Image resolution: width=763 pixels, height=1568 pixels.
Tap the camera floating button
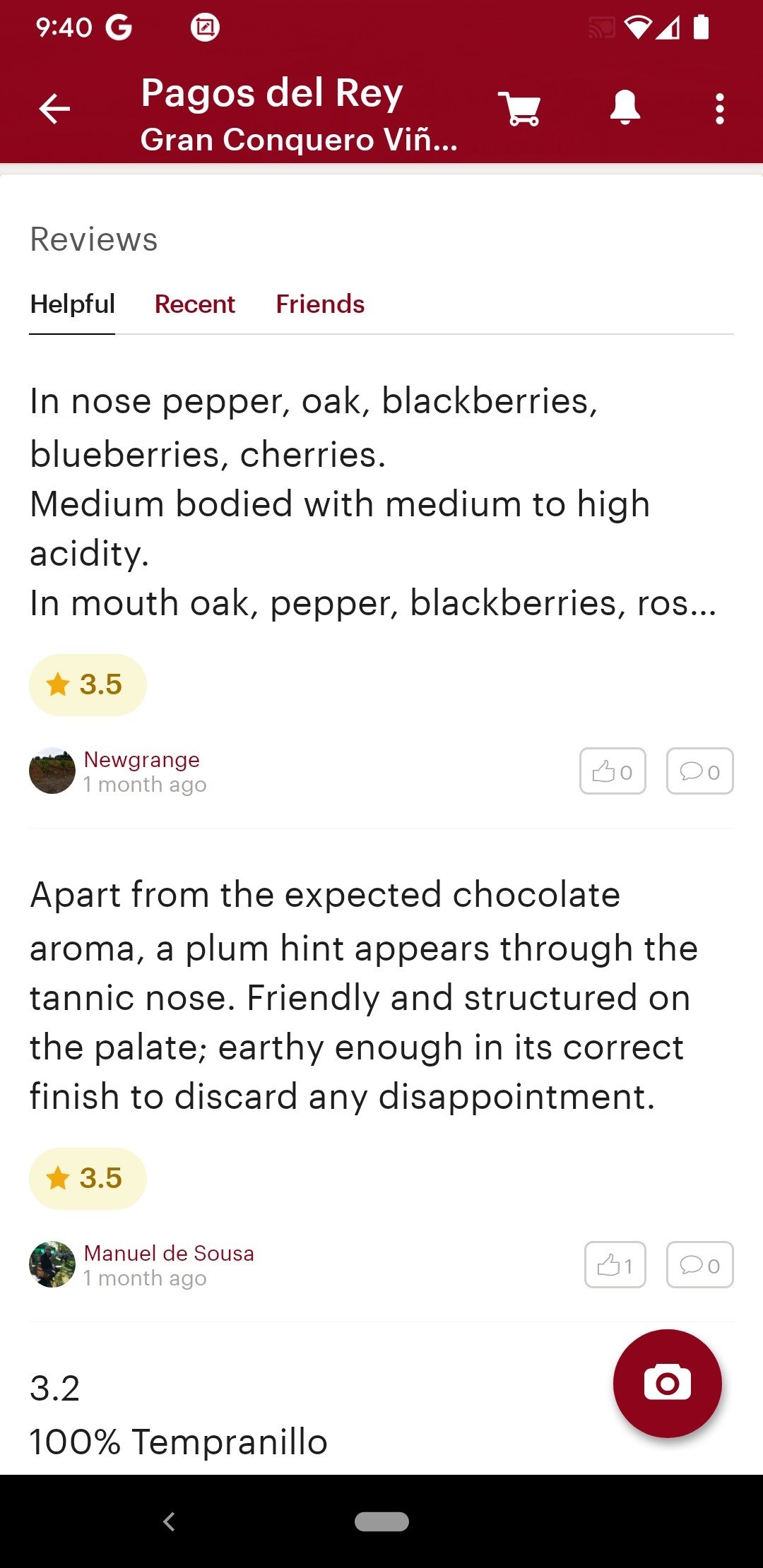coord(668,1384)
